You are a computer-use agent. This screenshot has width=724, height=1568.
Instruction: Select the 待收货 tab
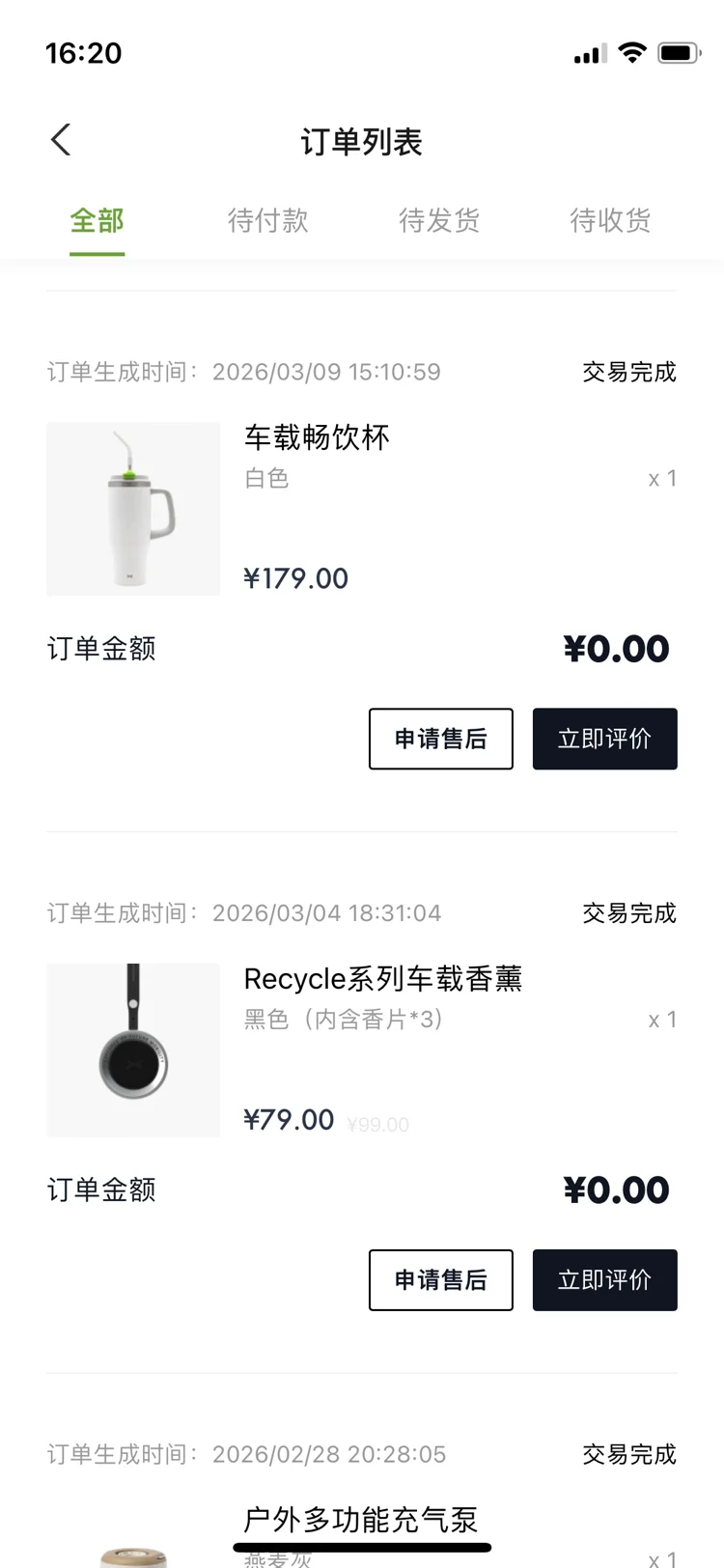tap(610, 221)
